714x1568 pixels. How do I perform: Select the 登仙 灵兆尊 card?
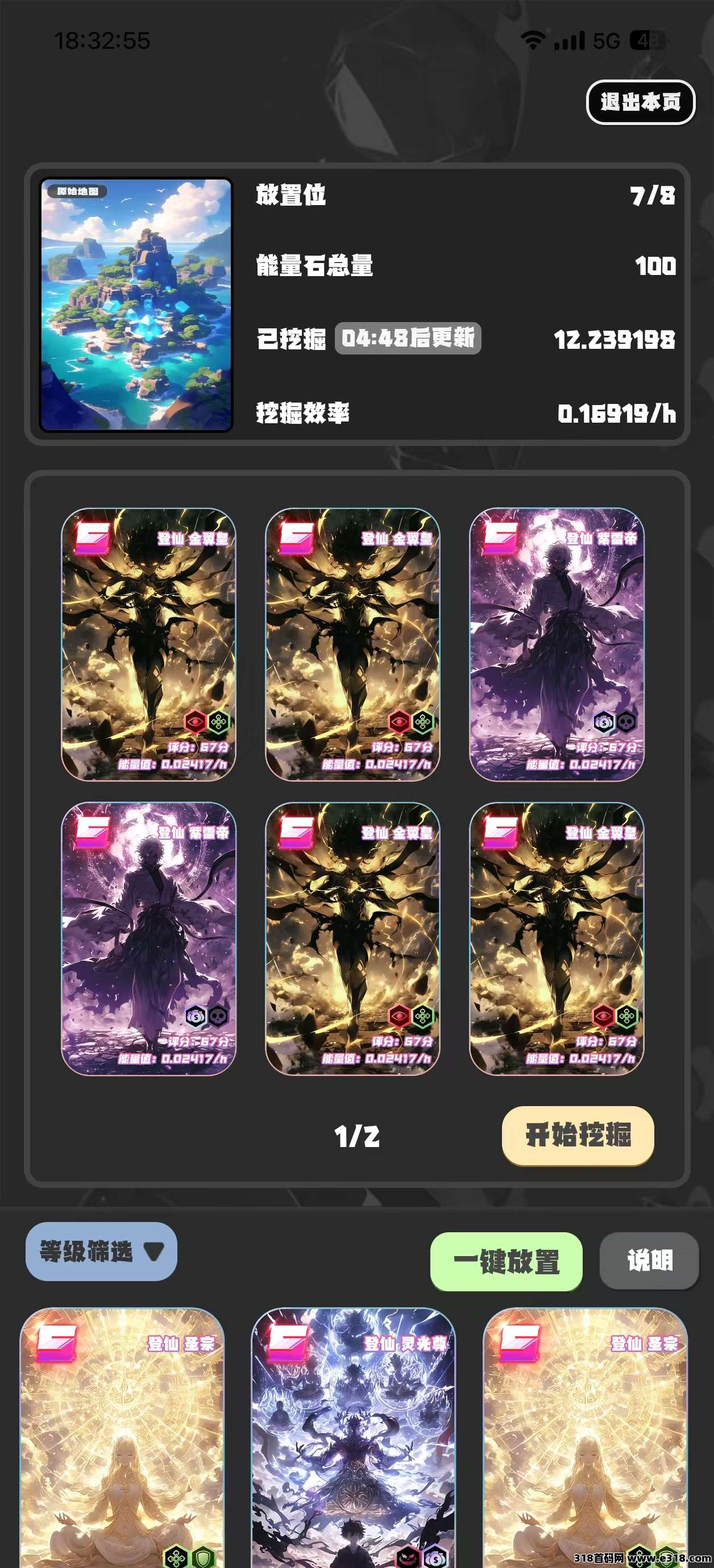pos(354,1437)
